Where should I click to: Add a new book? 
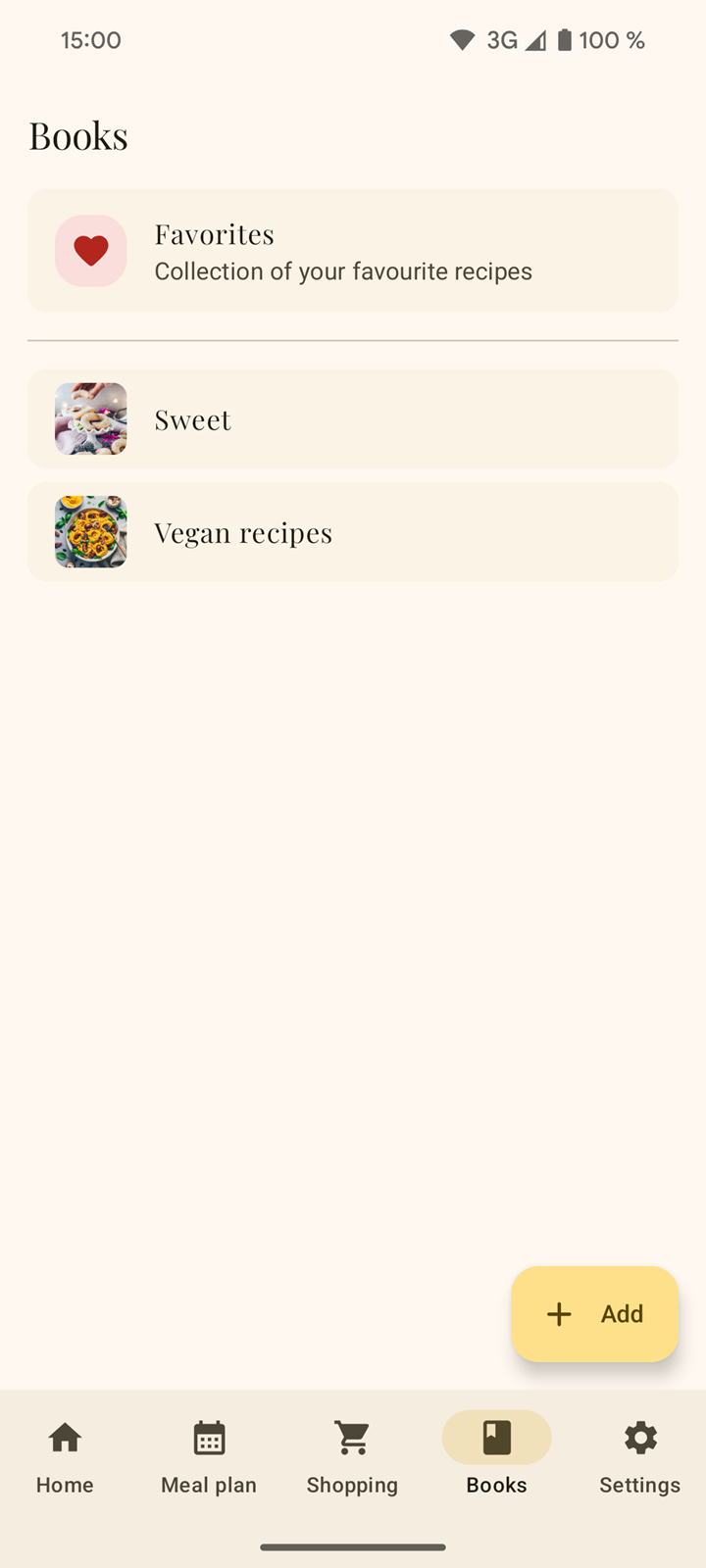pyautogui.click(x=594, y=1314)
